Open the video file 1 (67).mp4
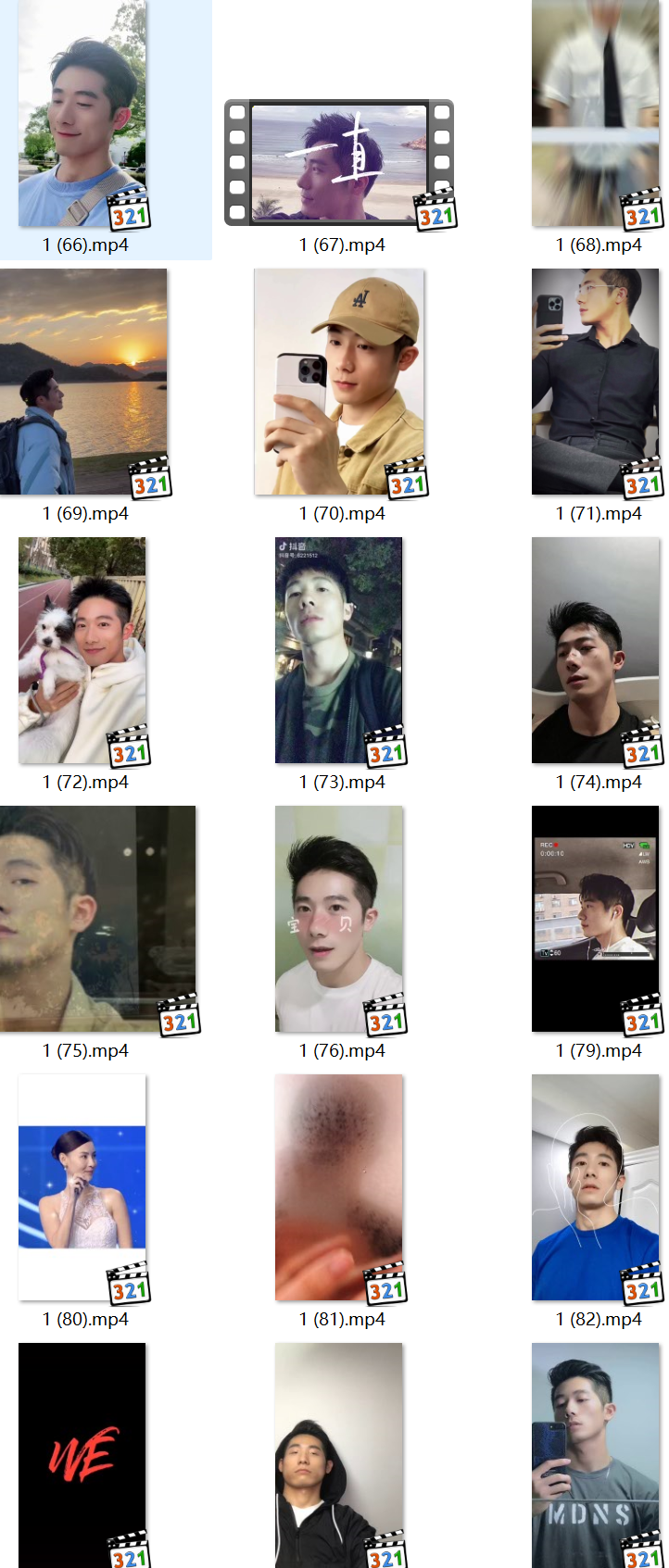Viewport: 669px width, 1568px height. coord(339,162)
